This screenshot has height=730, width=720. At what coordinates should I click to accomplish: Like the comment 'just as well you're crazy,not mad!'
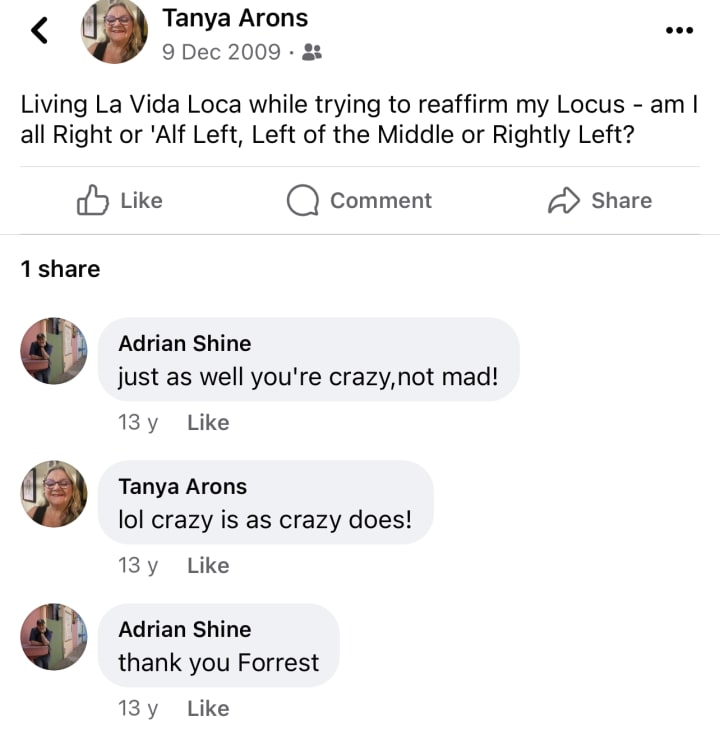(208, 422)
